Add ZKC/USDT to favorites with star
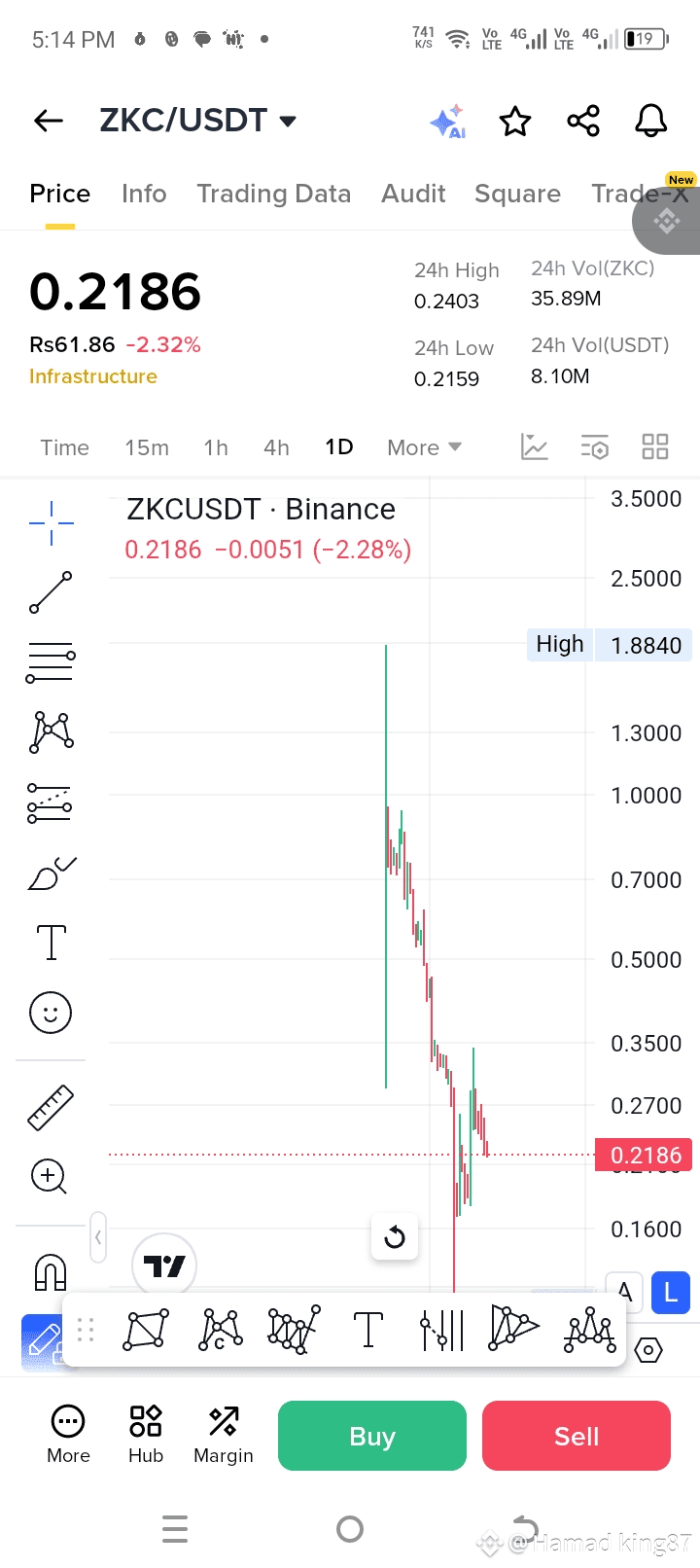Screen dimensions: 700x1568 click(515, 122)
